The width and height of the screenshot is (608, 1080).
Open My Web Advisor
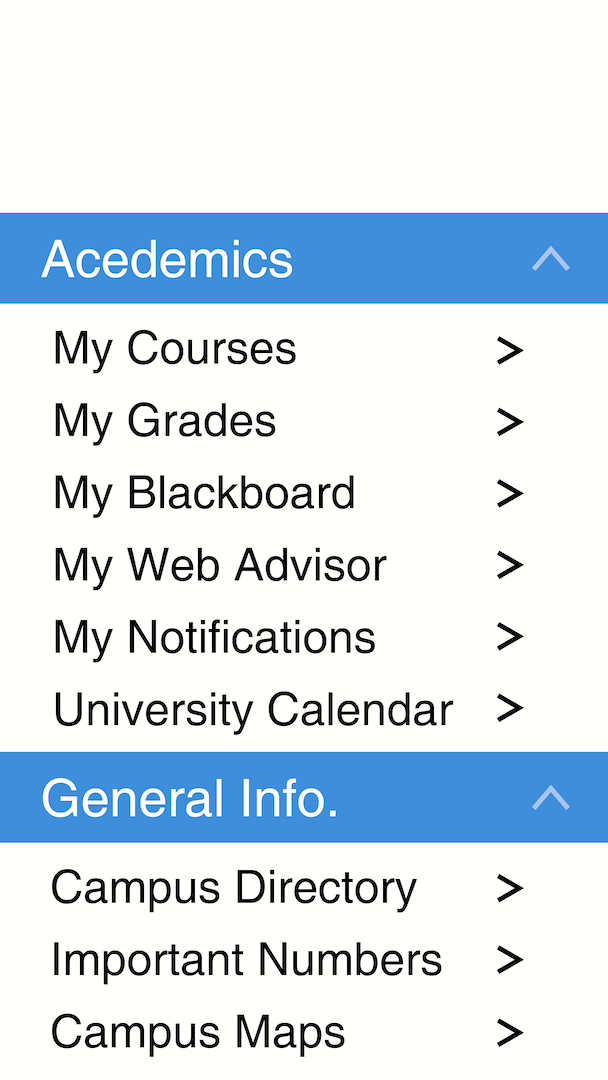pos(304,565)
